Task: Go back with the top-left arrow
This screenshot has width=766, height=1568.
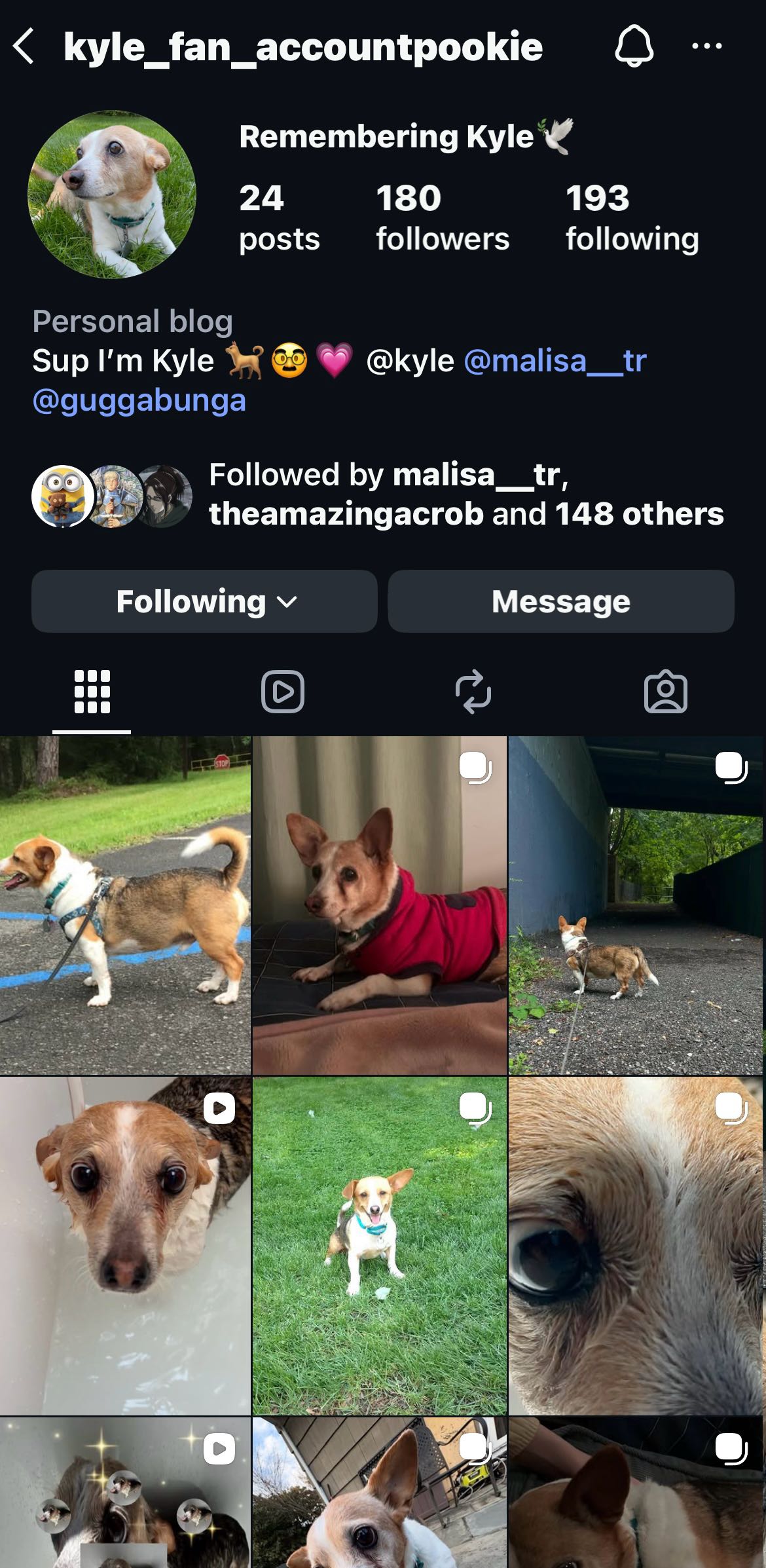Action: (24, 47)
